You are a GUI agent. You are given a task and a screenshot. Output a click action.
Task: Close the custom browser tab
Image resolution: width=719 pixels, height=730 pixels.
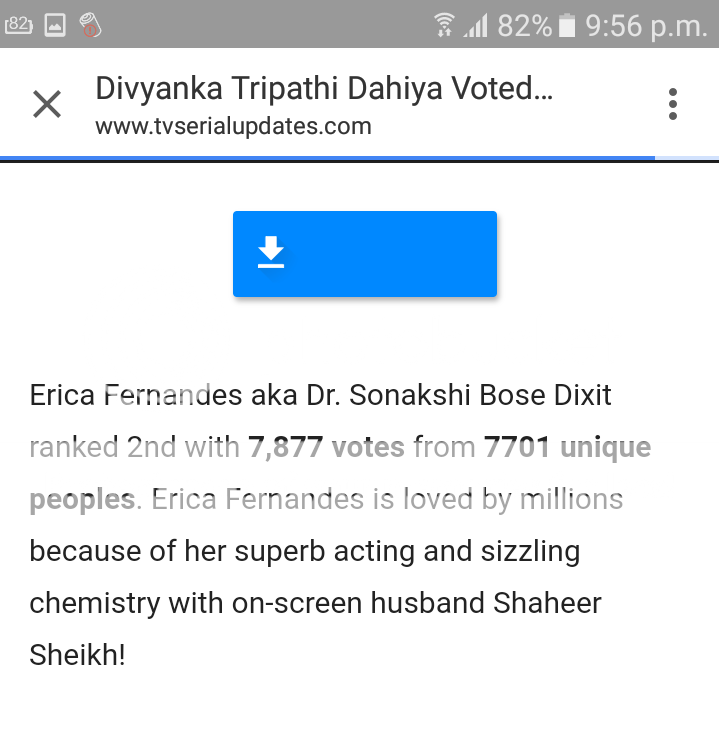pyautogui.click(x=47, y=104)
